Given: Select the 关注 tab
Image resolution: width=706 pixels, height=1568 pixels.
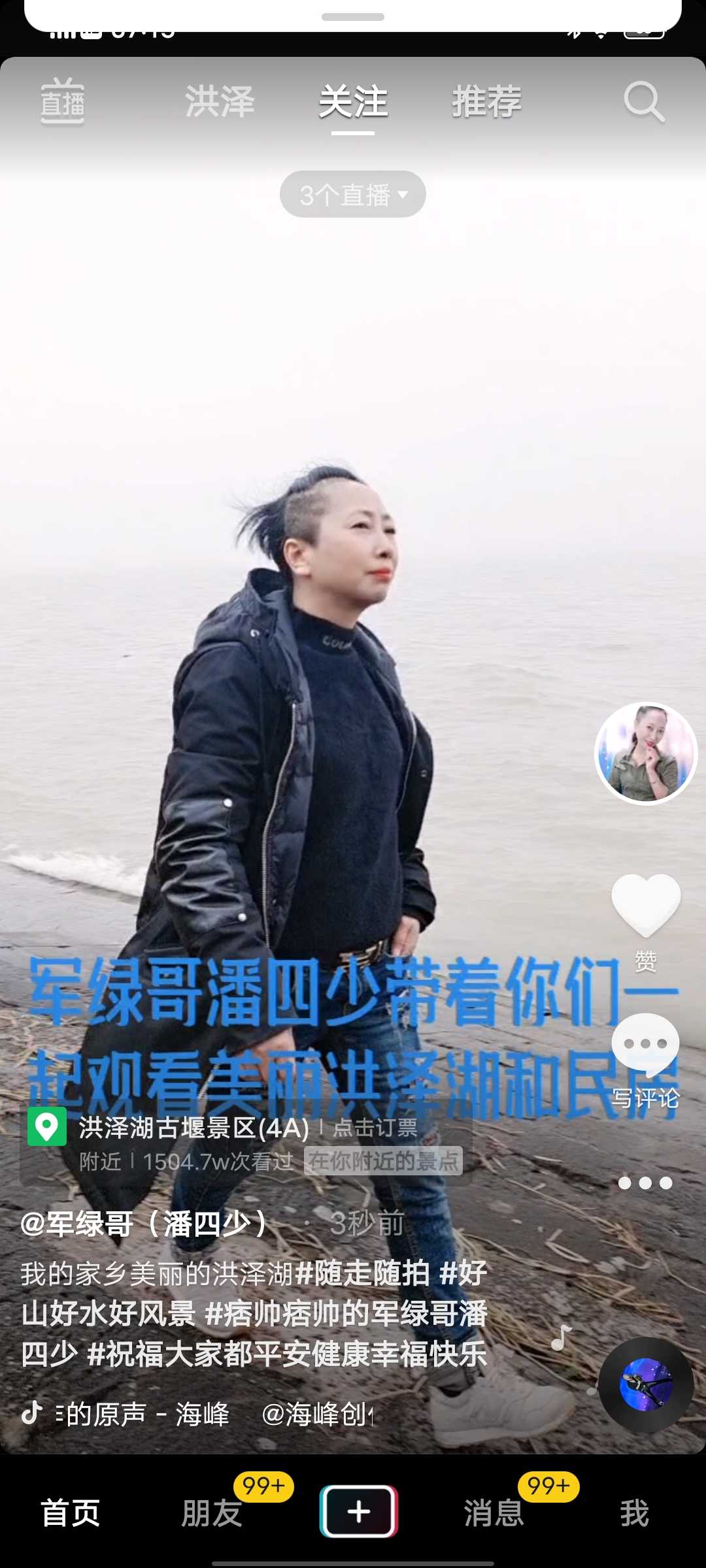Looking at the screenshot, I should (x=353, y=102).
